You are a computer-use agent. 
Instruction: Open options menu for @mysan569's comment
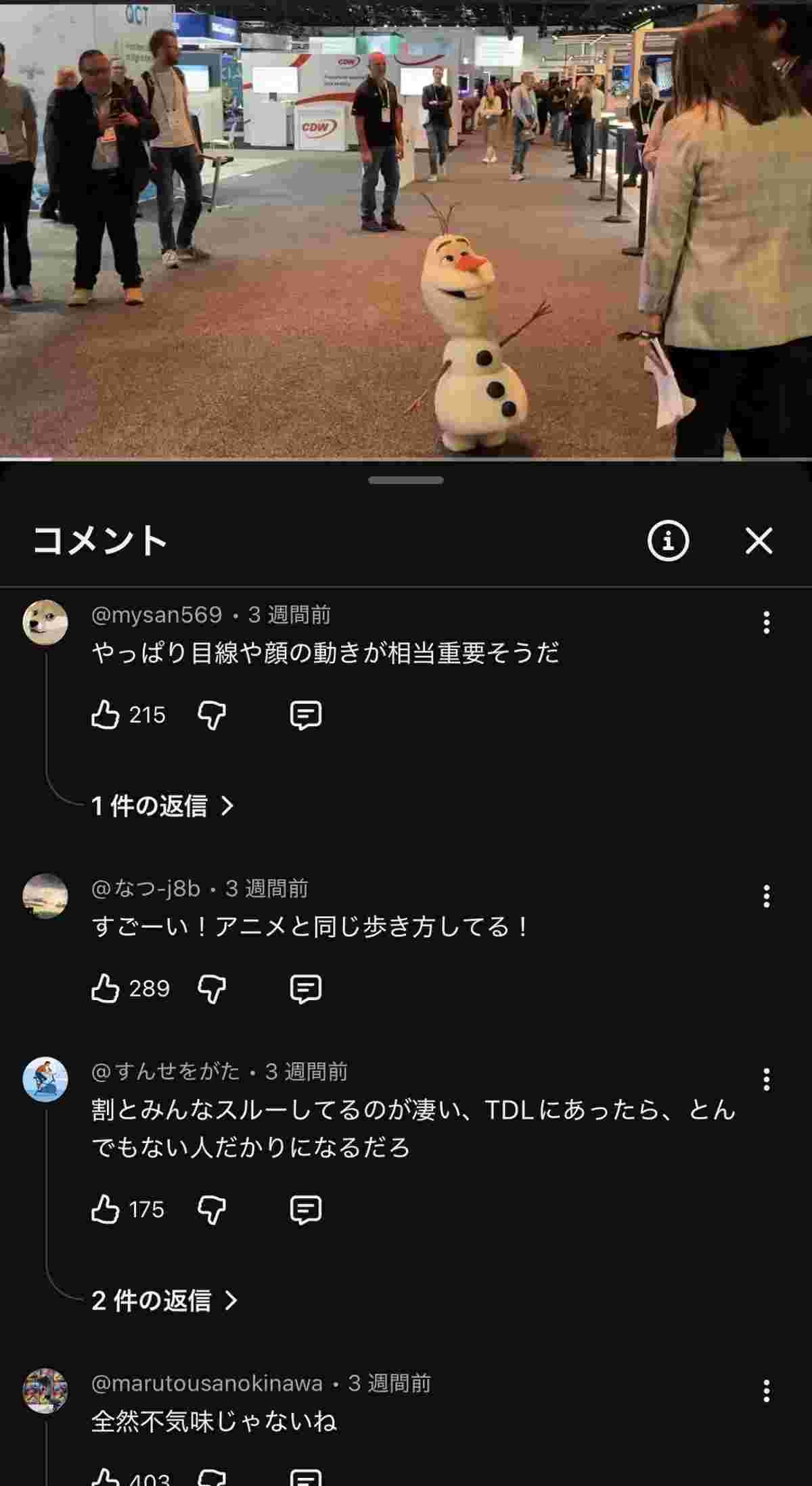tap(766, 622)
